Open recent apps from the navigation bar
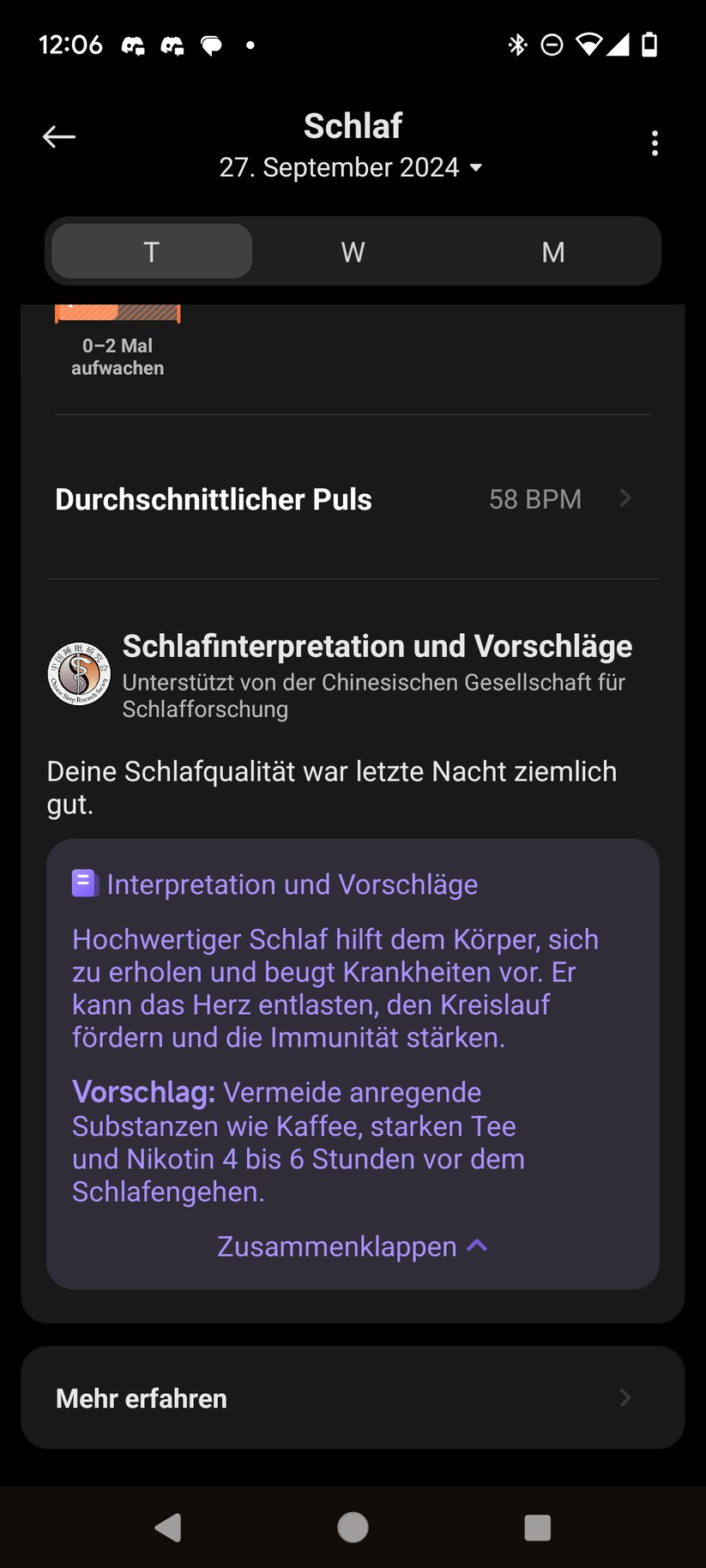 (x=537, y=1527)
